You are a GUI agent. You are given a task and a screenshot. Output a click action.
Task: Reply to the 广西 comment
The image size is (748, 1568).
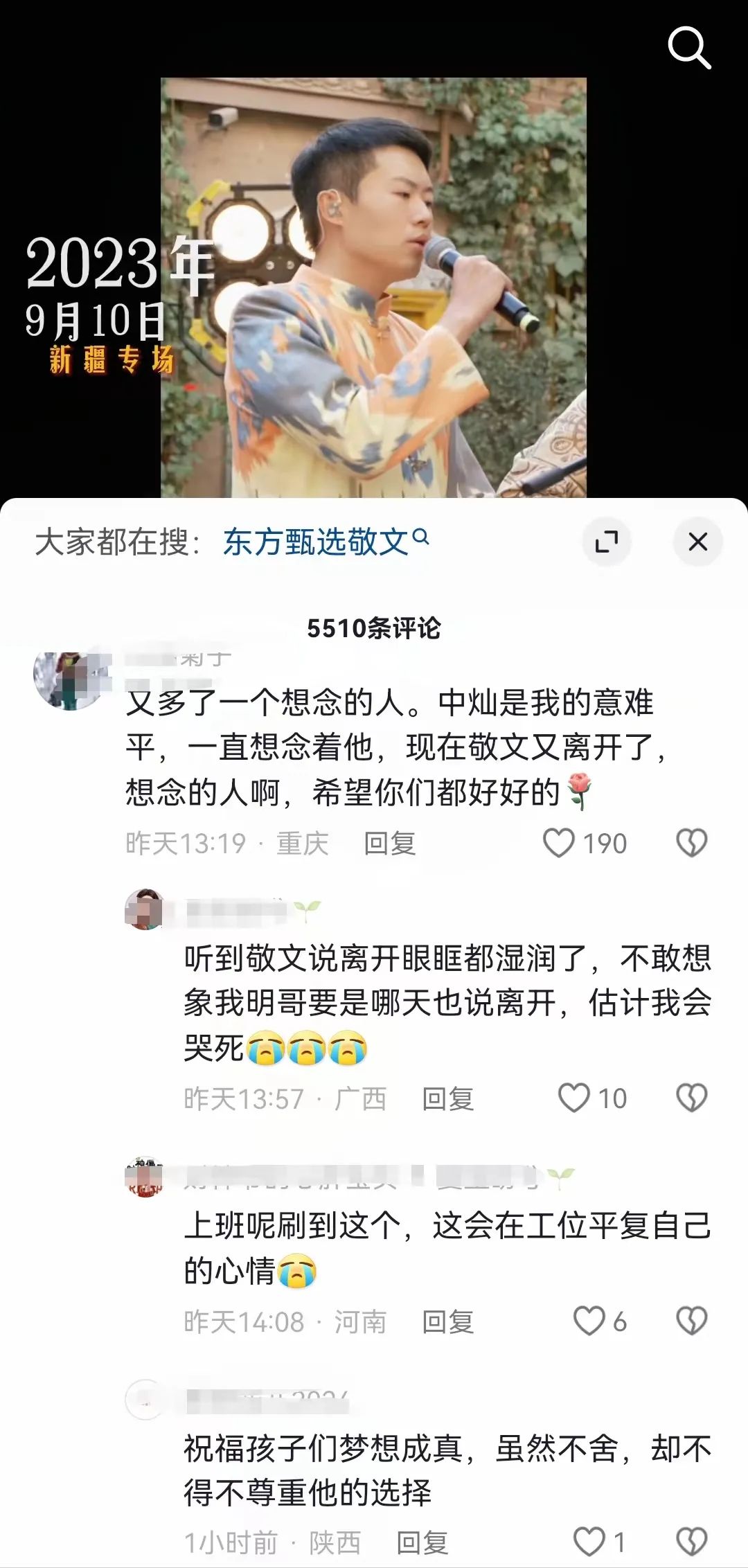tap(447, 1098)
